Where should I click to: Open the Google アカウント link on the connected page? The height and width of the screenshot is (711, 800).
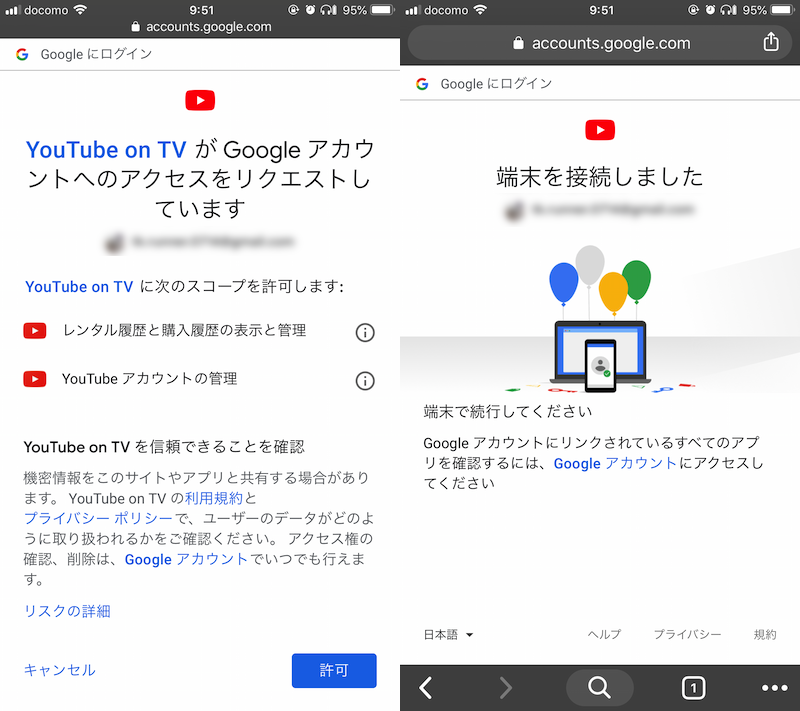pyautogui.click(x=614, y=463)
